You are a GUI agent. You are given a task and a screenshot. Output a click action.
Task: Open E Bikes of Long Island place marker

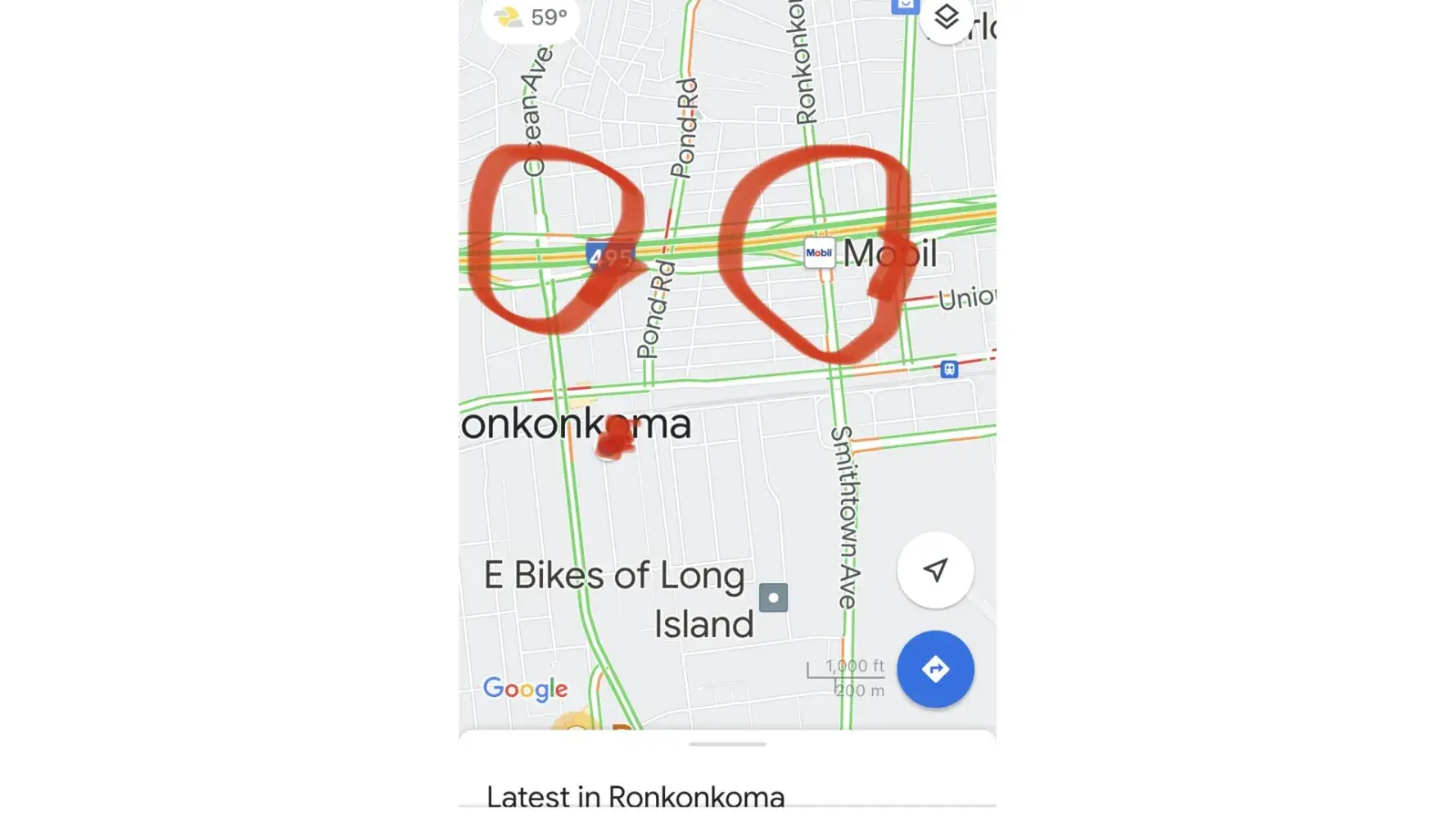pos(773,598)
